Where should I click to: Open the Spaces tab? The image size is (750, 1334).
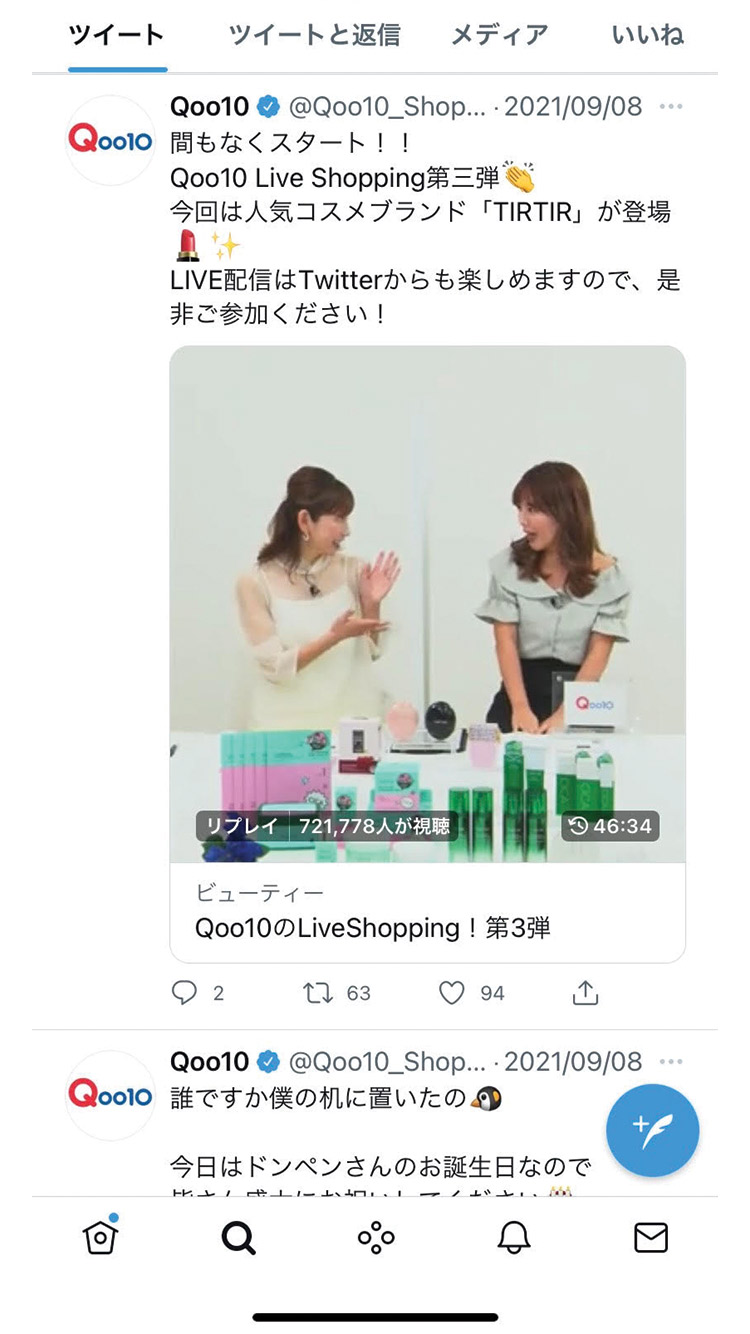point(376,1238)
